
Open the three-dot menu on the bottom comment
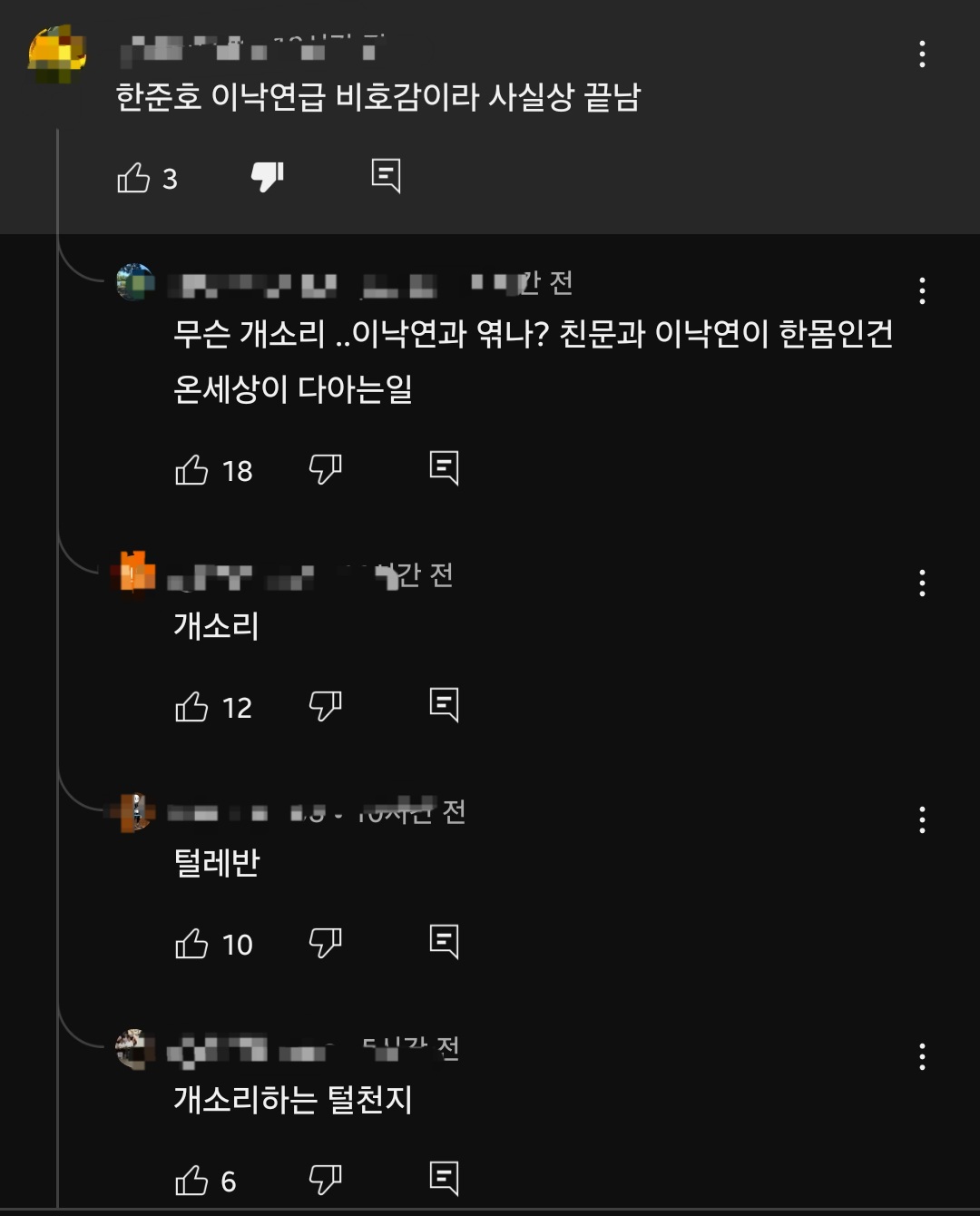(923, 1055)
